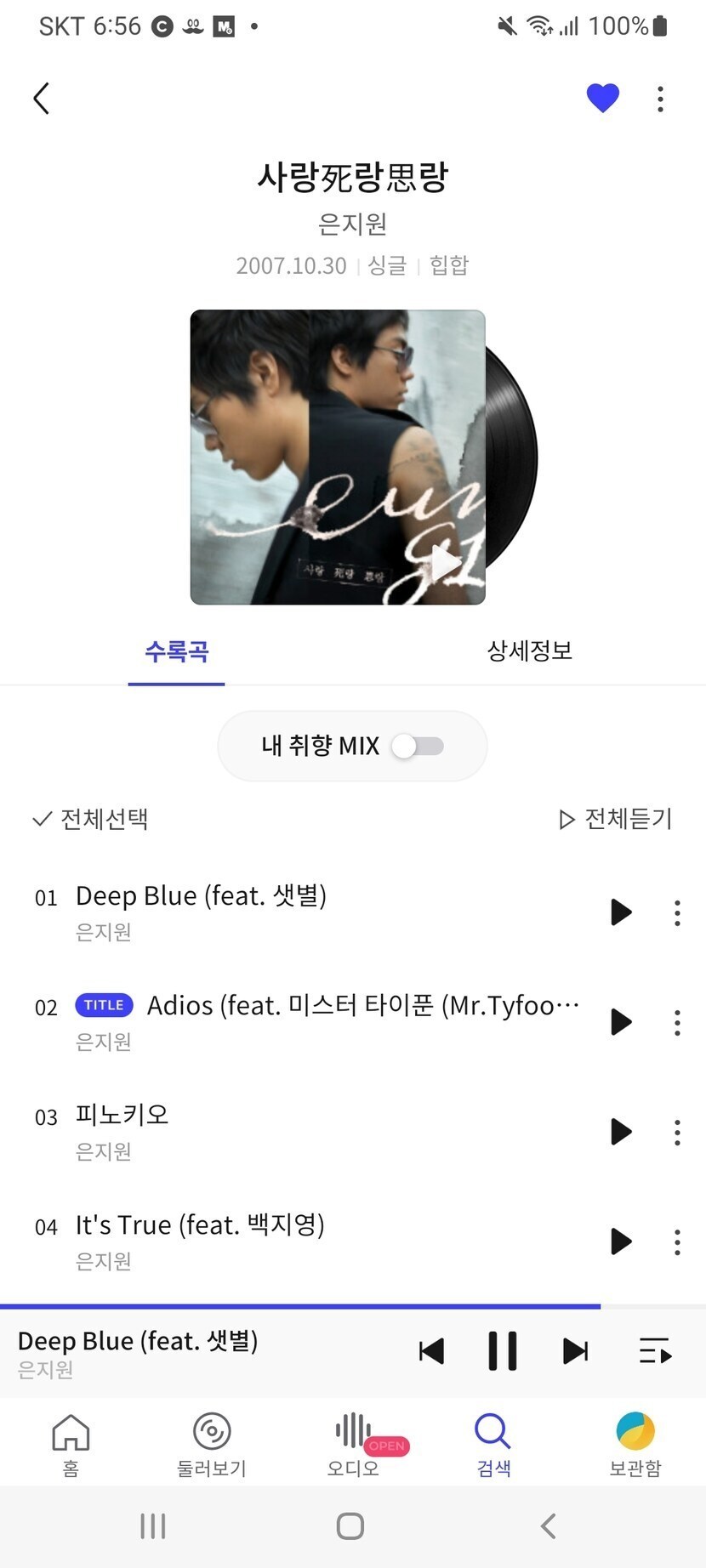Open more options for 피노키오
Screen dimensions: 706x1568
[x=677, y=1132]
